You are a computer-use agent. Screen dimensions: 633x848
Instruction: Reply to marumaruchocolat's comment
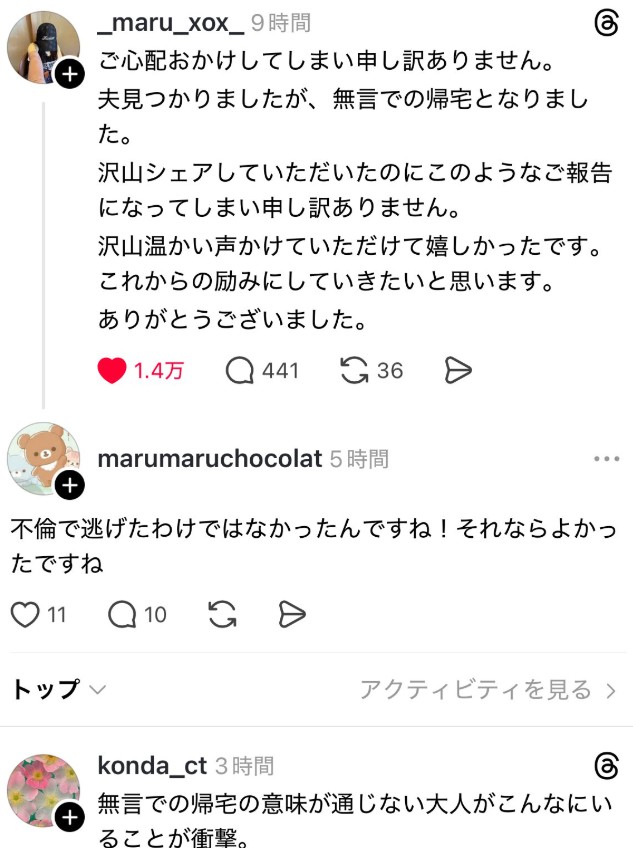122,614
